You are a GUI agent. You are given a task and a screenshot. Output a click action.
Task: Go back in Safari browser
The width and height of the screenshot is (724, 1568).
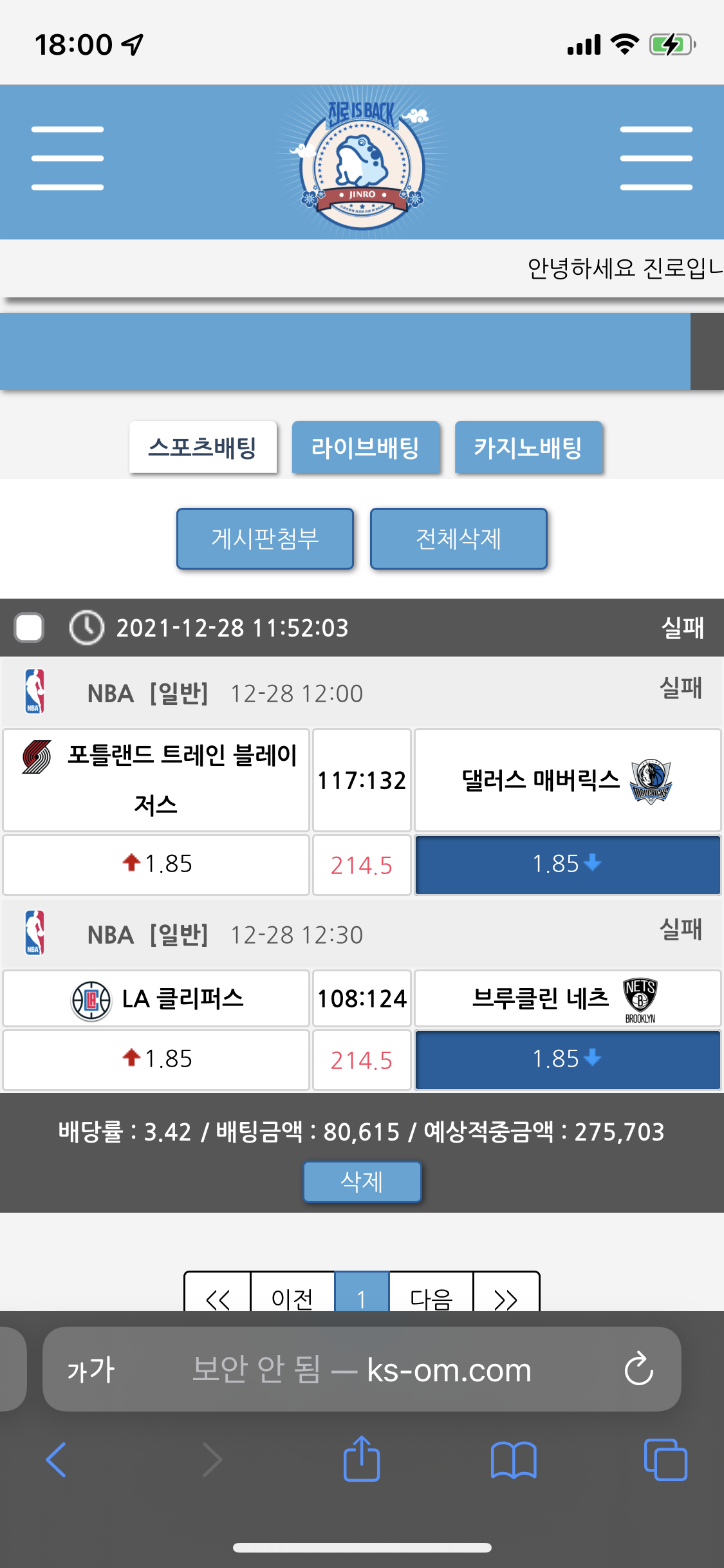click(x=56, y=1459)
